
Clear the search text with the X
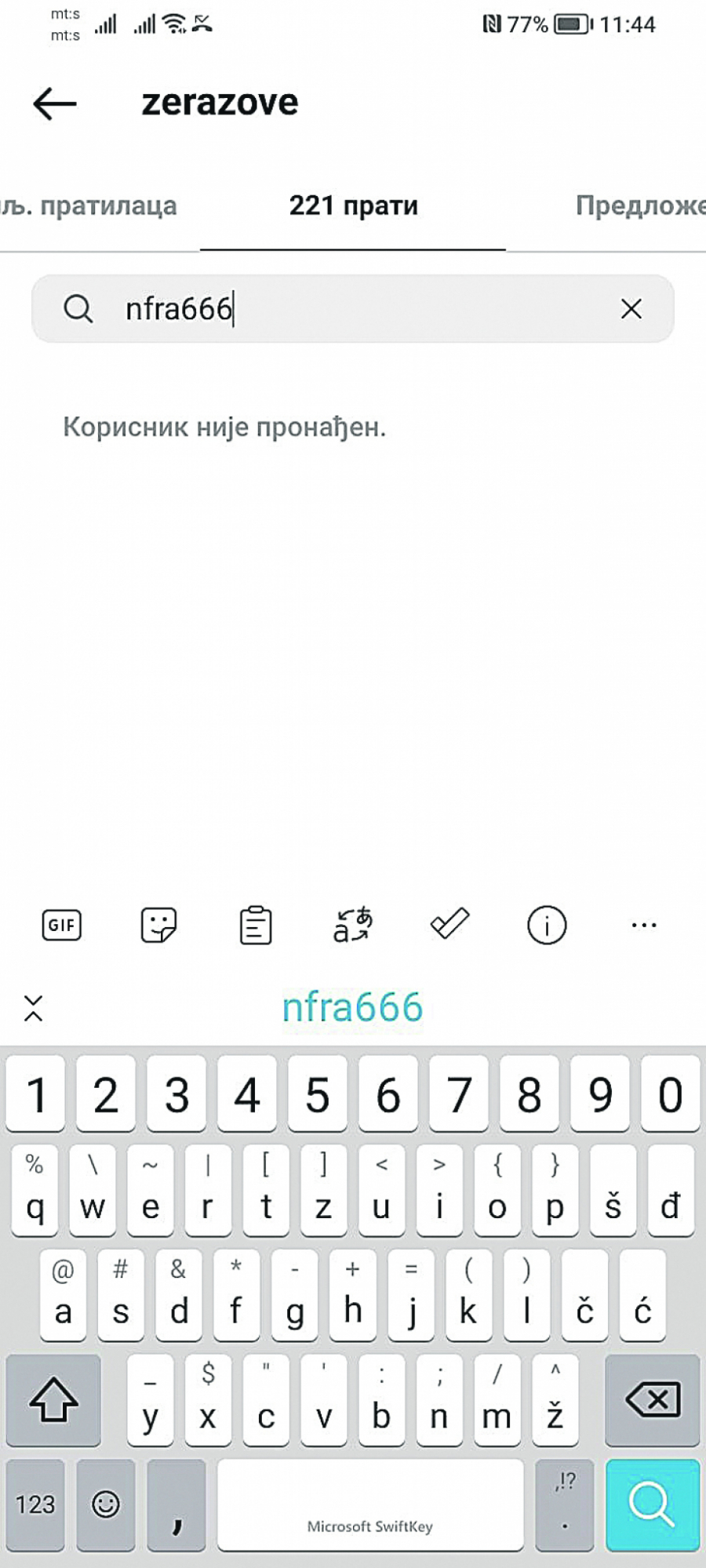click(631, 309)
